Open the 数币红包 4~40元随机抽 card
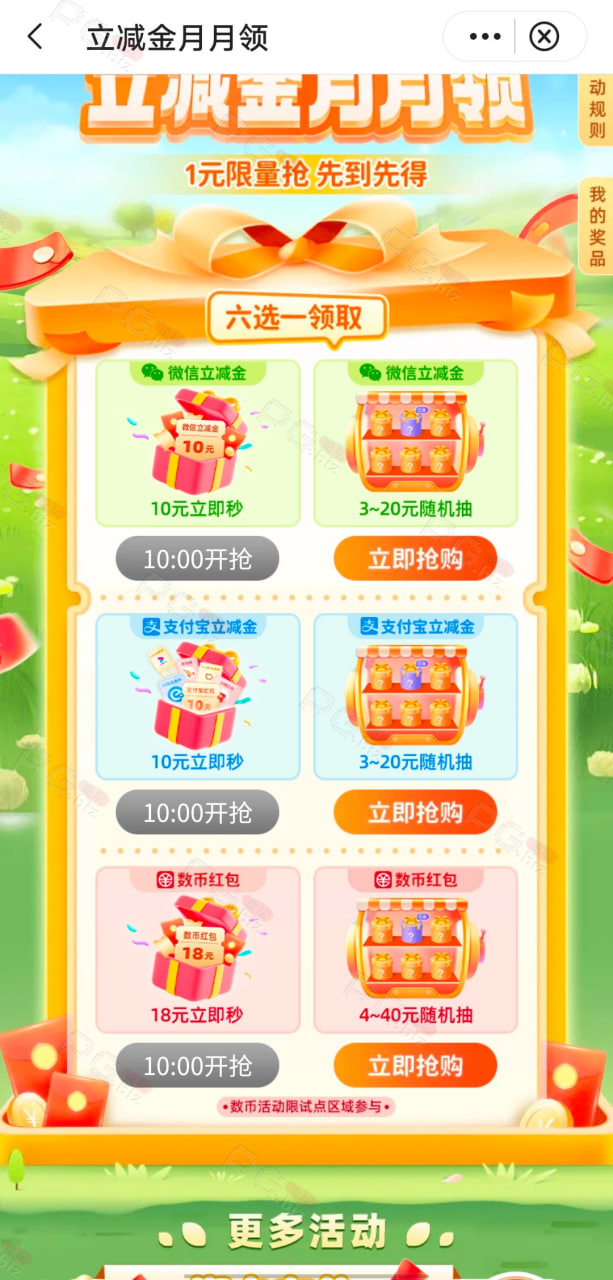The height and width of the screenshot is (1280, 613). (x=415, y=949)
